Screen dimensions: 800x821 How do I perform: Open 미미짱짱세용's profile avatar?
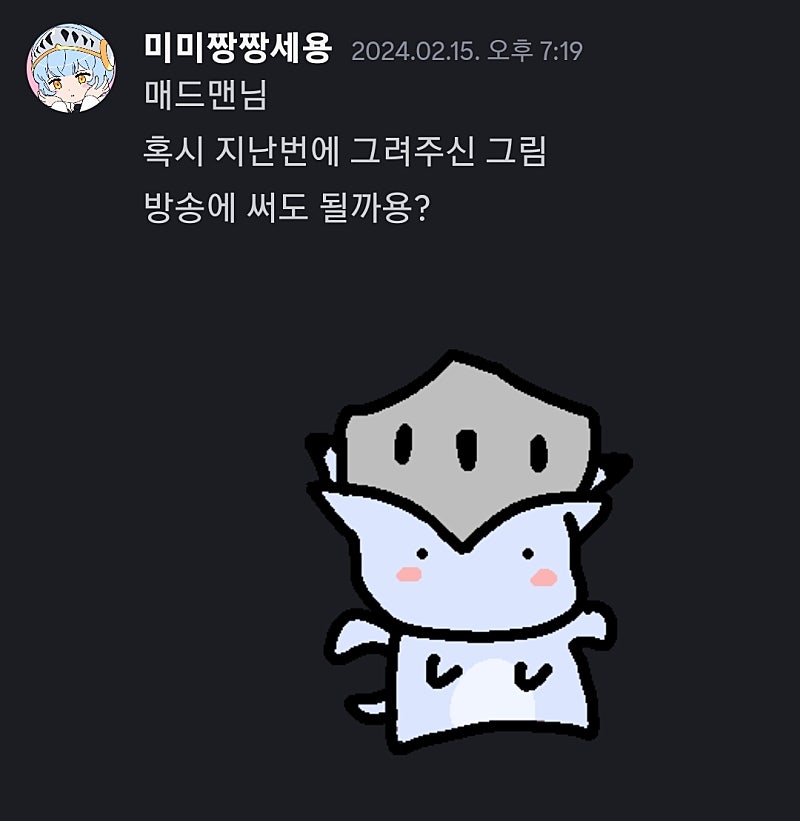[x=70, y=68]
